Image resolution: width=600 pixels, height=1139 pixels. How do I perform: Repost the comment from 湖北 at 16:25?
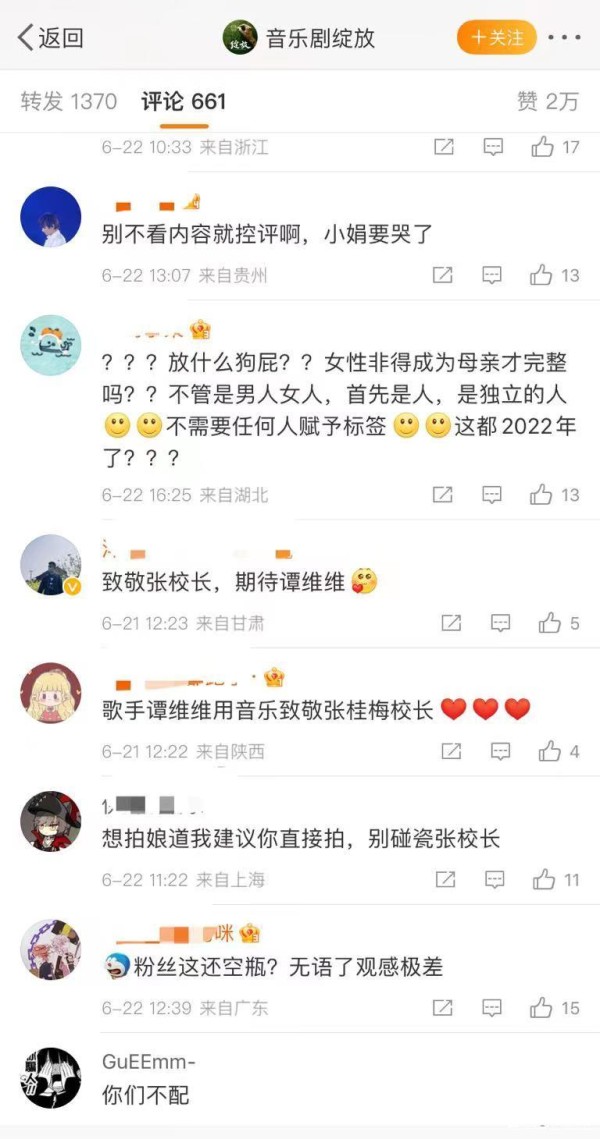click(x=443, y=494)
